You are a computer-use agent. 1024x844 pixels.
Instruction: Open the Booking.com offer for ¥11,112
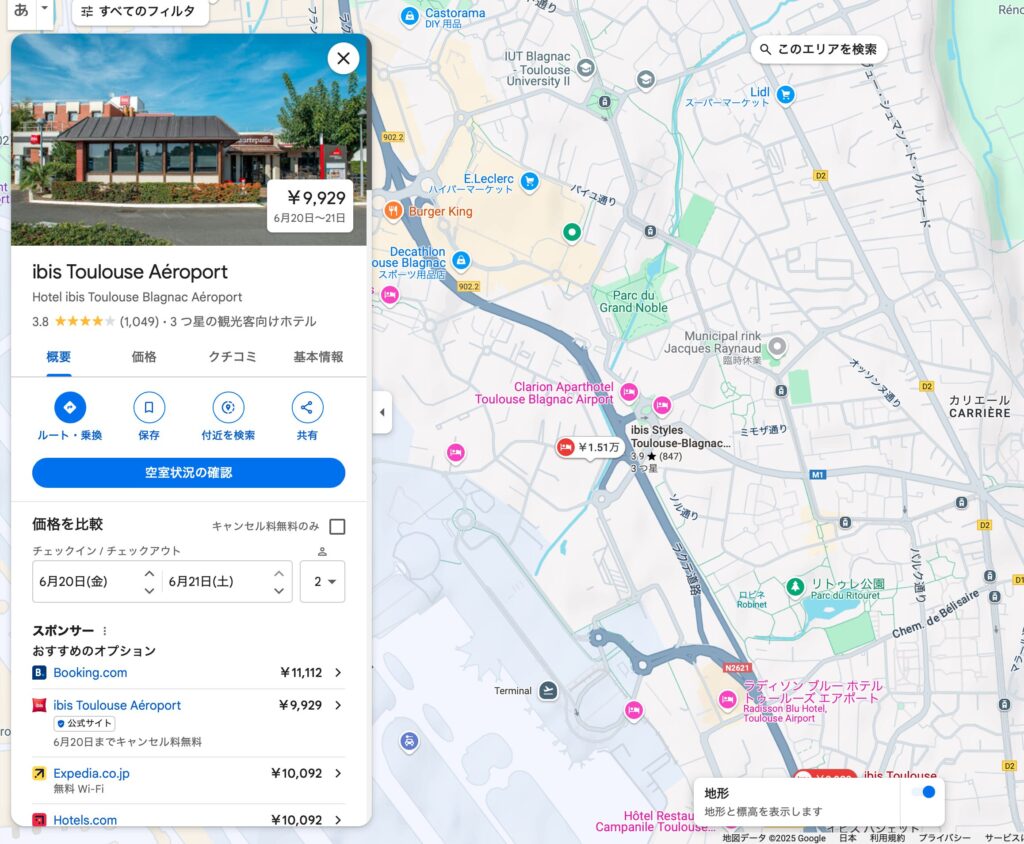(188, 672)
